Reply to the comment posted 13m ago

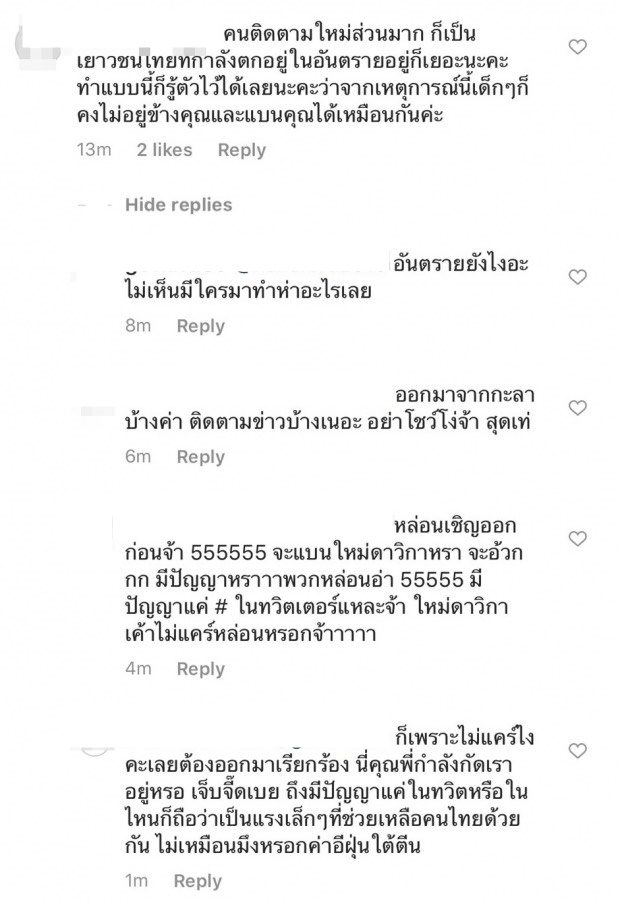click(242, 150)
